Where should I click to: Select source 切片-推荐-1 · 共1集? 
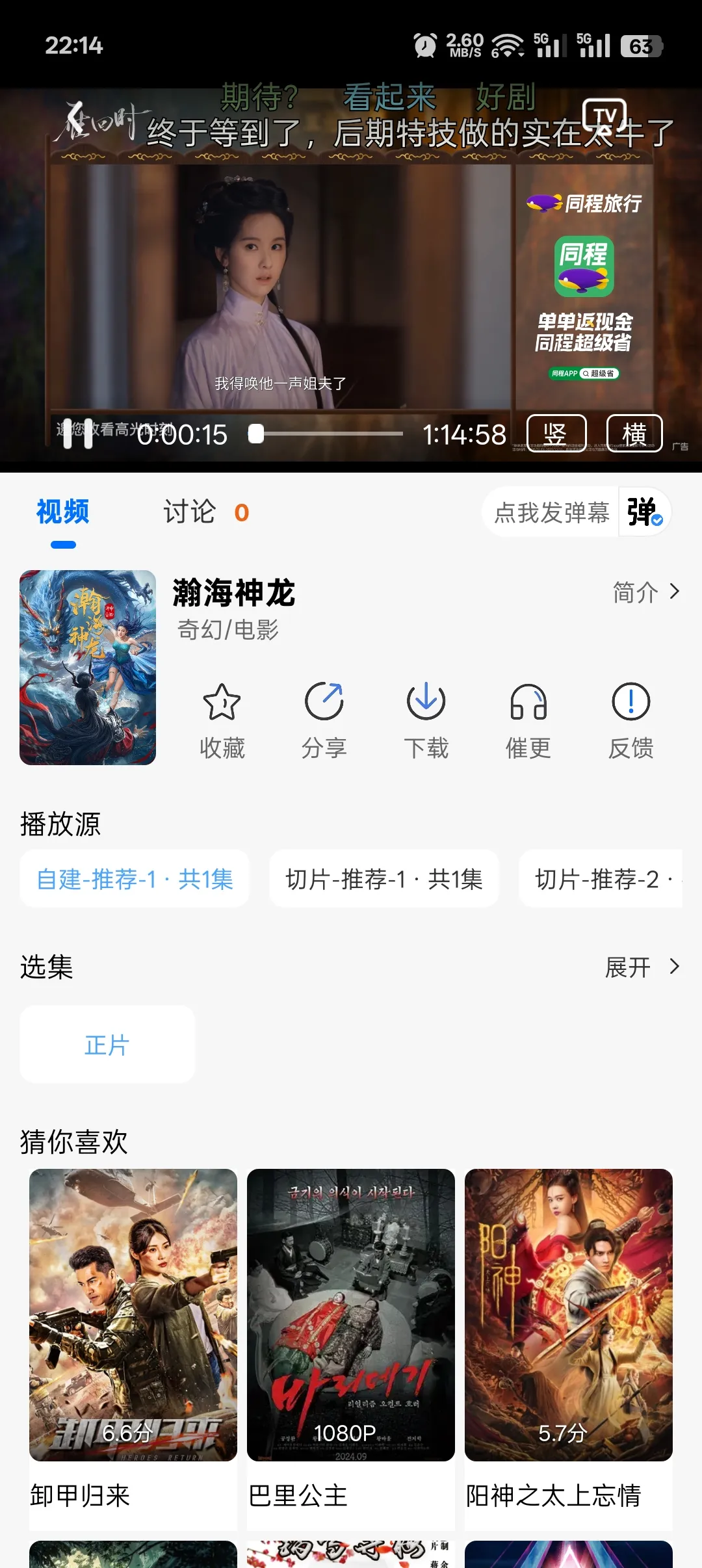[383, 879]
